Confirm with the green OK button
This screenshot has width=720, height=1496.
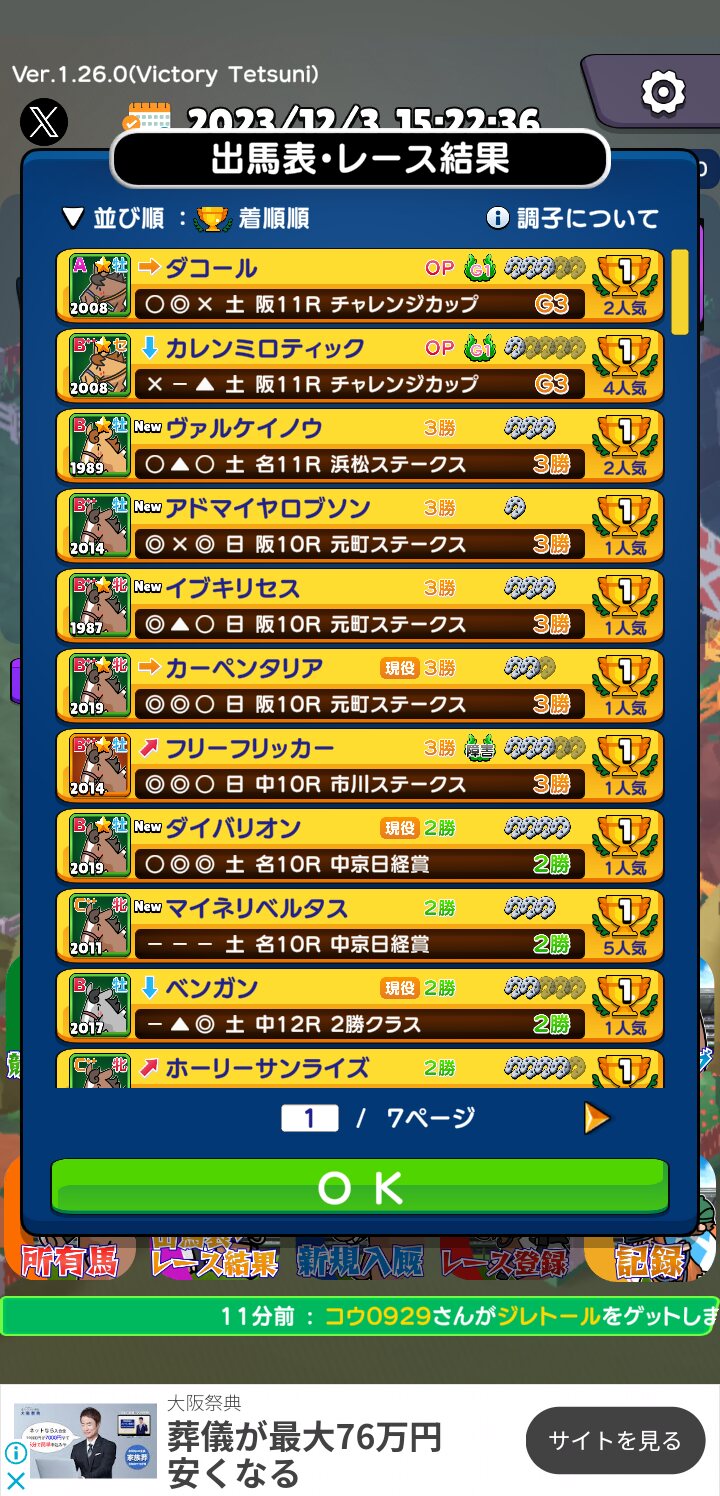click(360, 1187)
